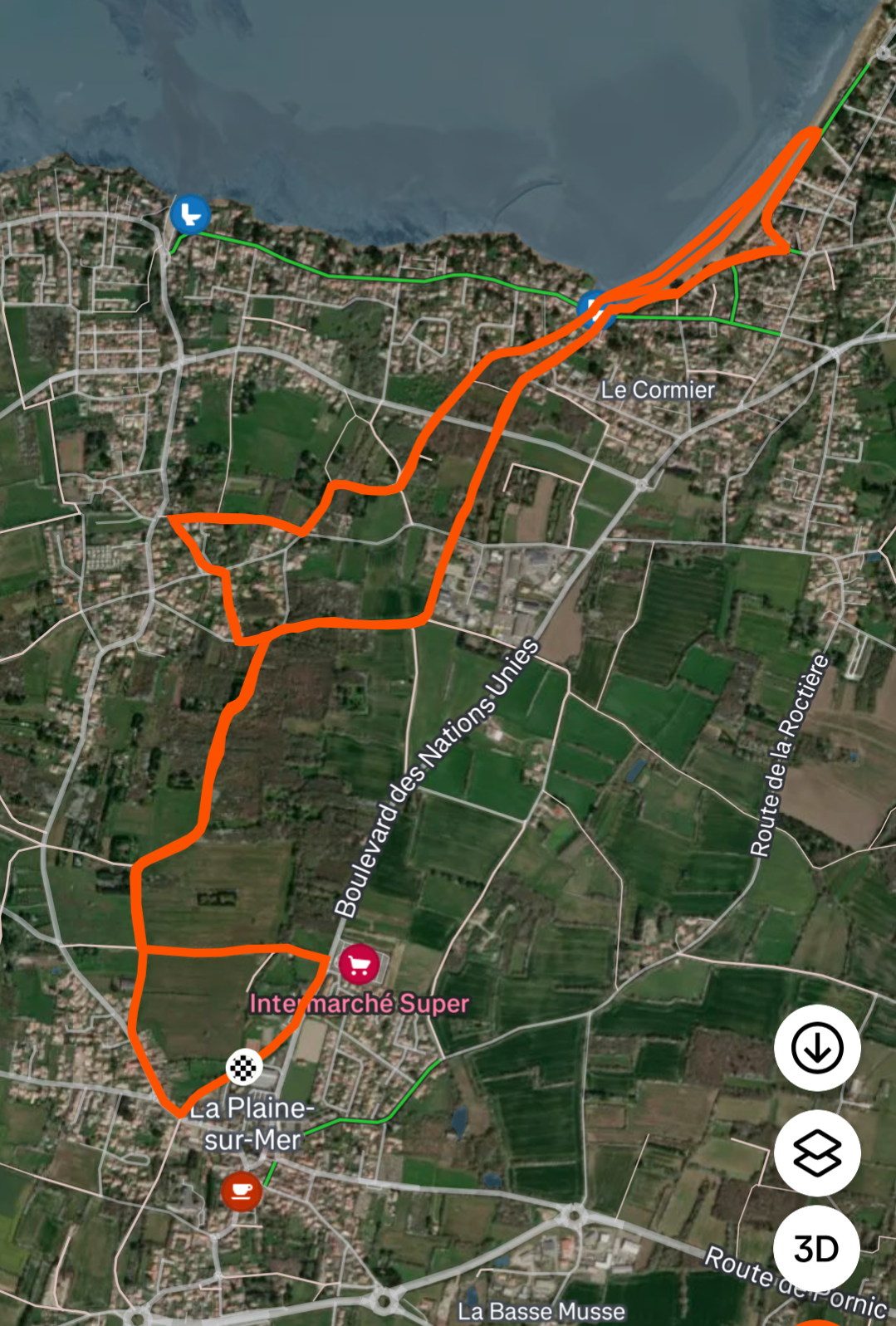Select the café marker near La Plaine-sur-Mer
The width and height of the screenshot is (896, 1326).
click(x=242, y=1191)
